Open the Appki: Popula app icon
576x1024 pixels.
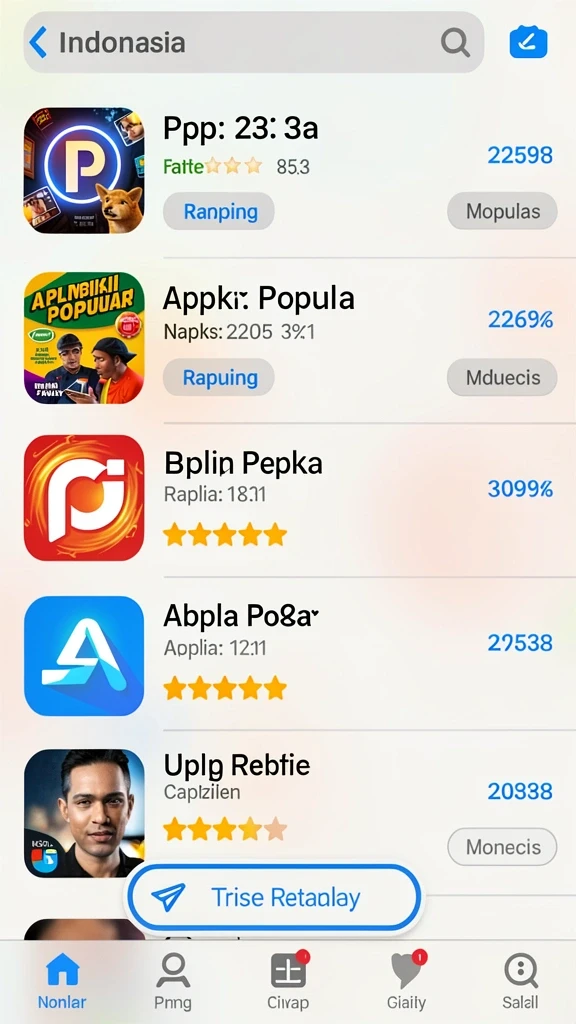[84, 338]
